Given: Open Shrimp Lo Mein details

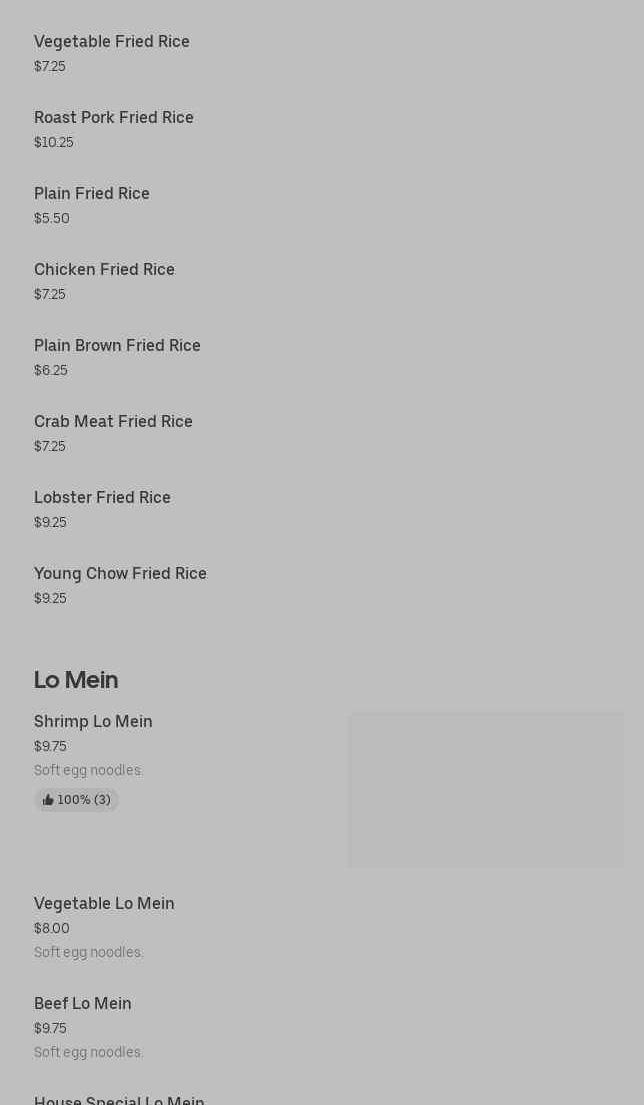Looking at the screenshot, I should click(93, 722).
